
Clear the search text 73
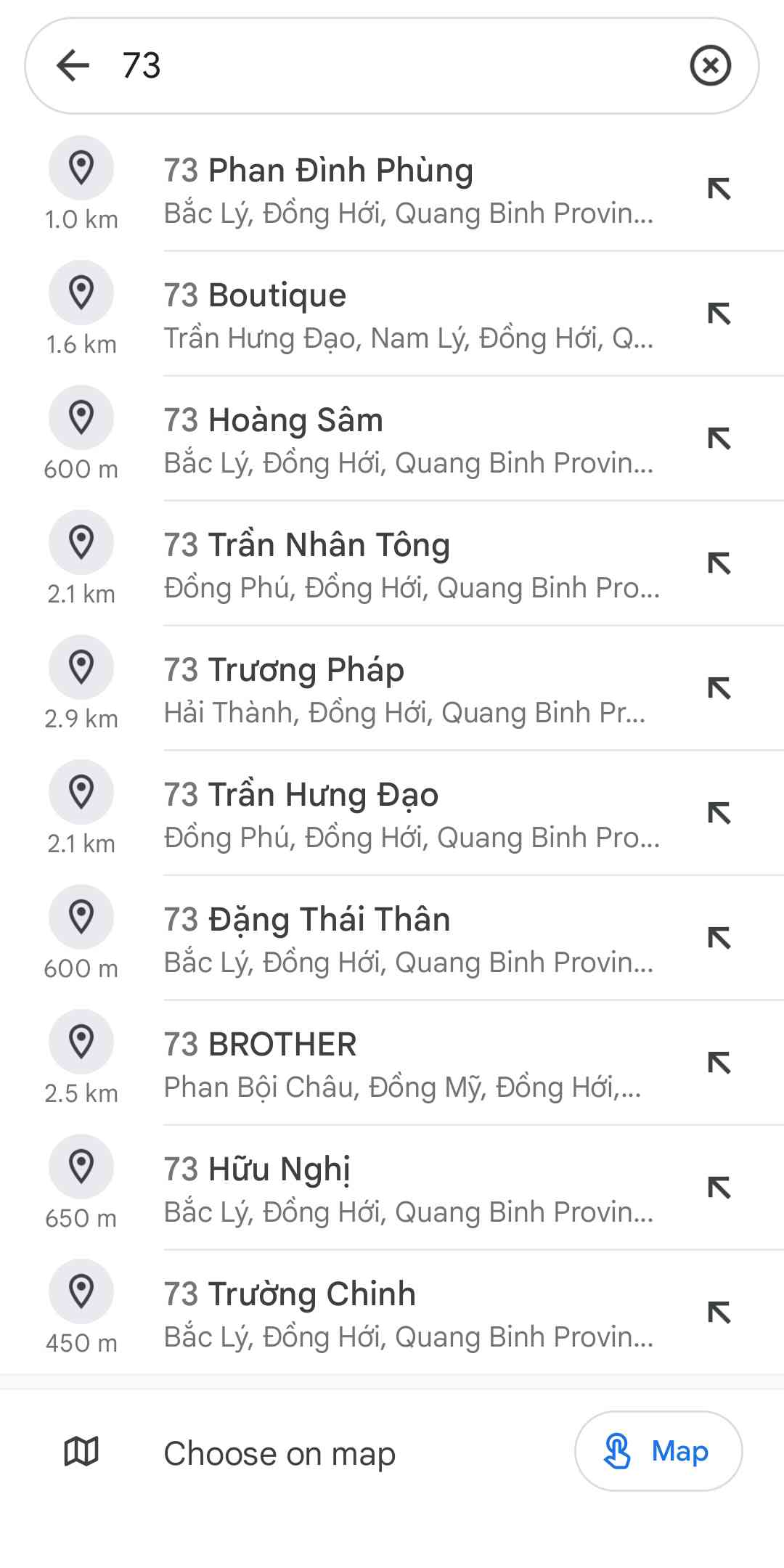coord(710,65)
